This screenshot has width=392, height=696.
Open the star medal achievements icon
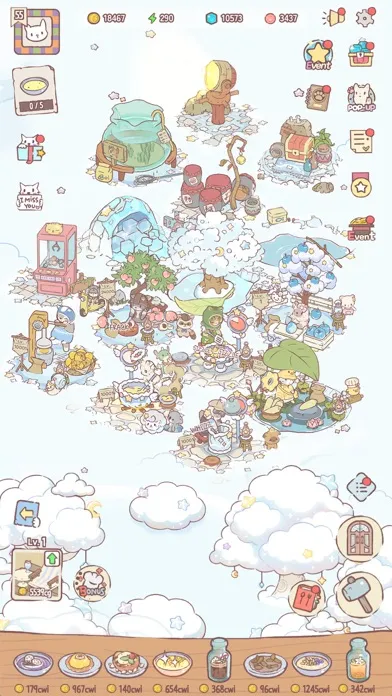[361, 185]
